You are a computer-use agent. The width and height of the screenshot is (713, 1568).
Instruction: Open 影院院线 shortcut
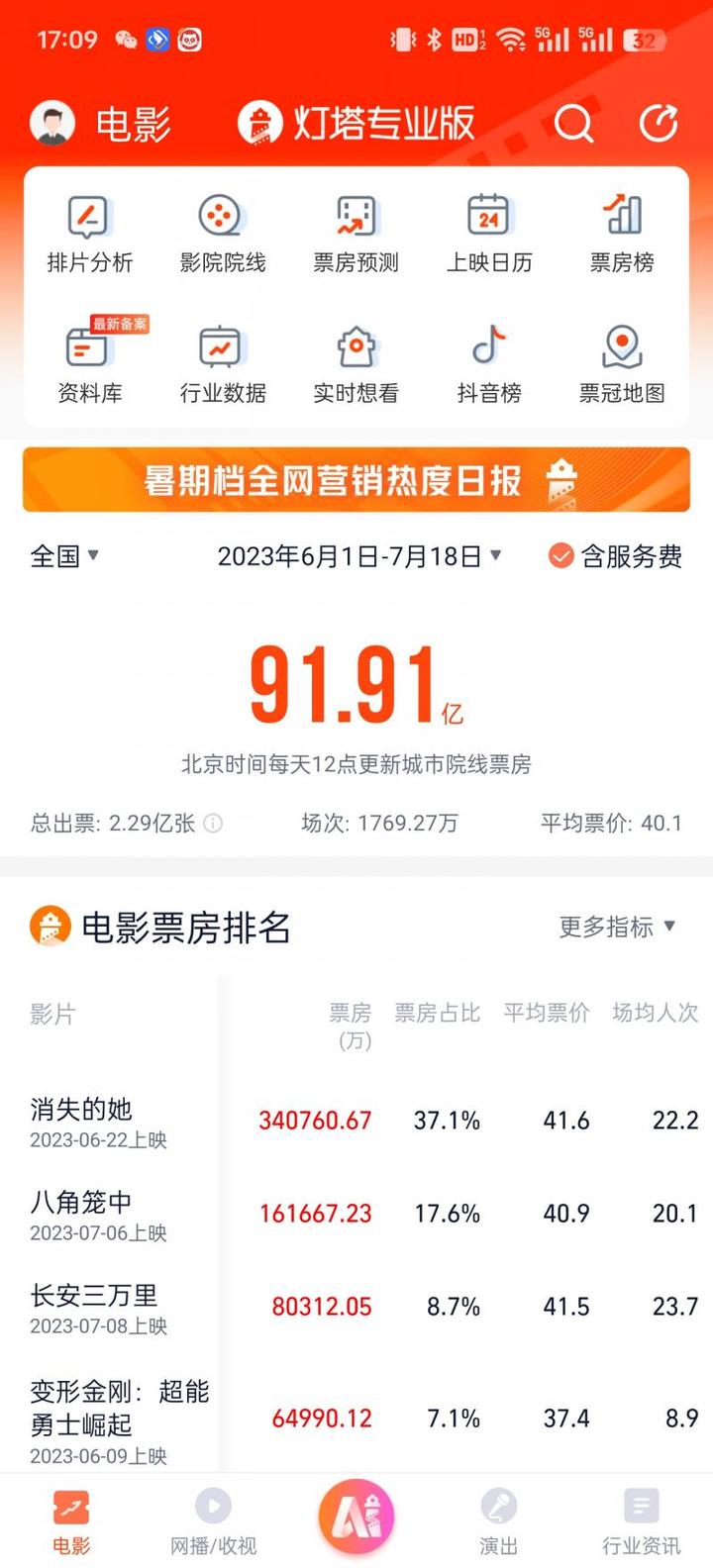[x=222, y=233]
